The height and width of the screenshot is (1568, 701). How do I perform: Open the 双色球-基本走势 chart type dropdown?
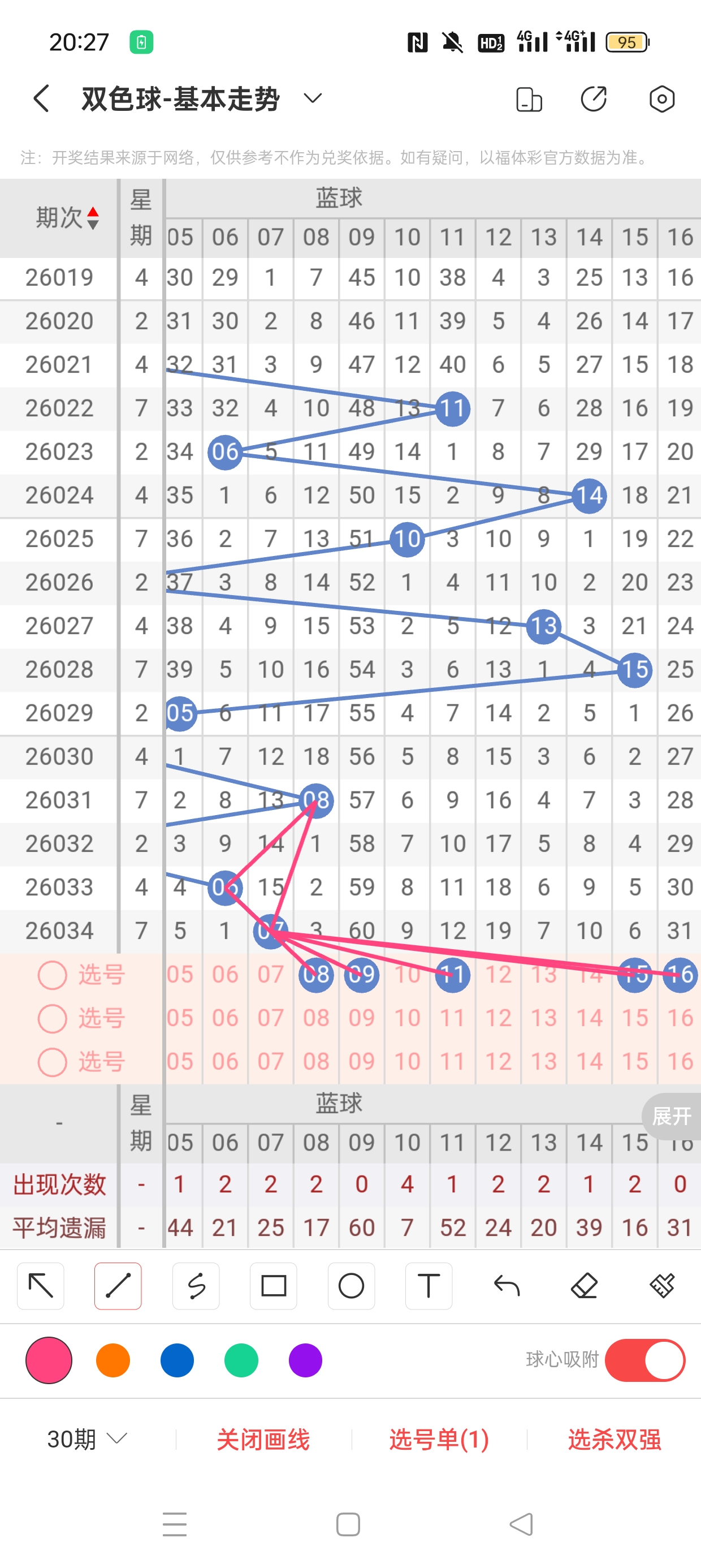tap(313, 98)
